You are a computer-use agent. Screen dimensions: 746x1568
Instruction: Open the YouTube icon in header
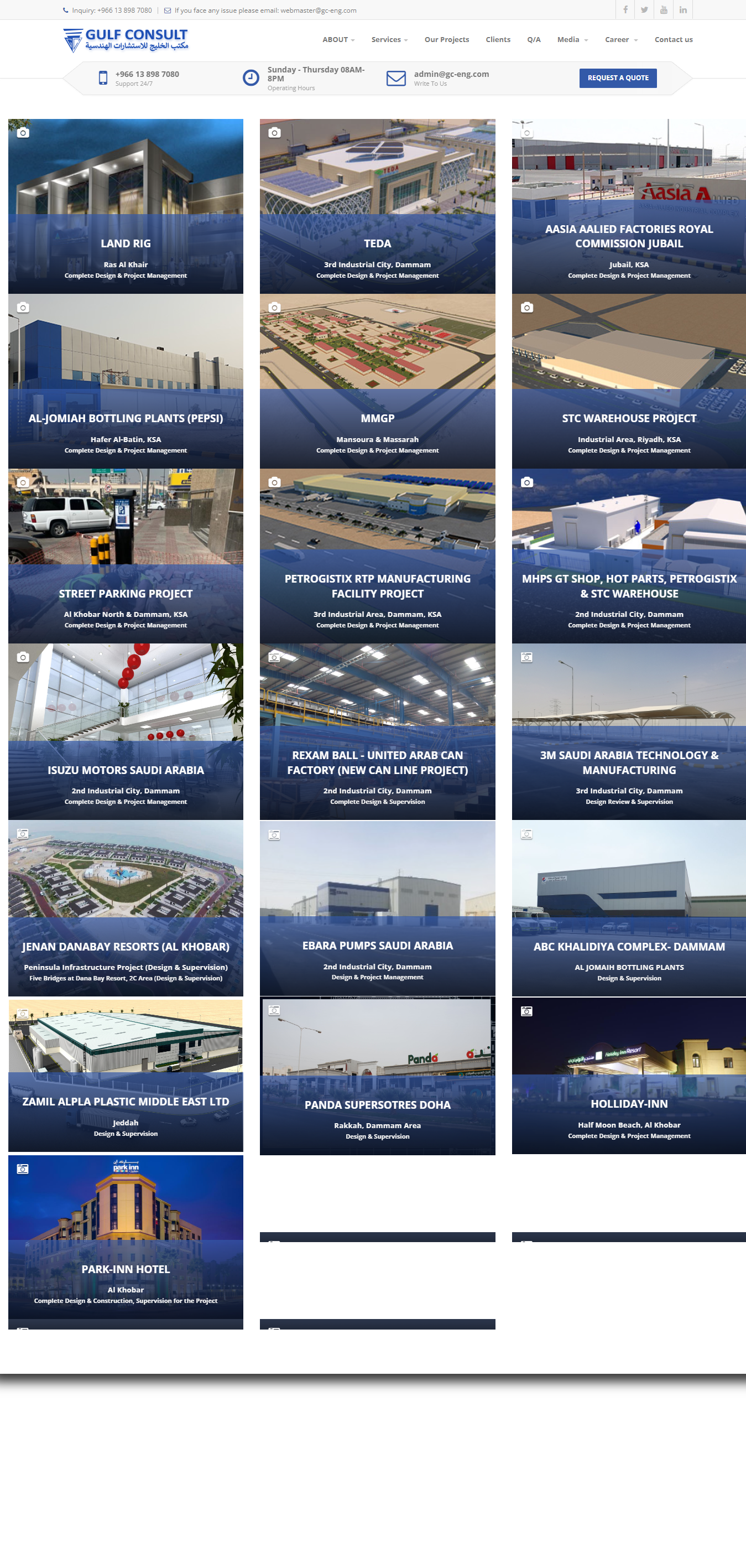663,10
